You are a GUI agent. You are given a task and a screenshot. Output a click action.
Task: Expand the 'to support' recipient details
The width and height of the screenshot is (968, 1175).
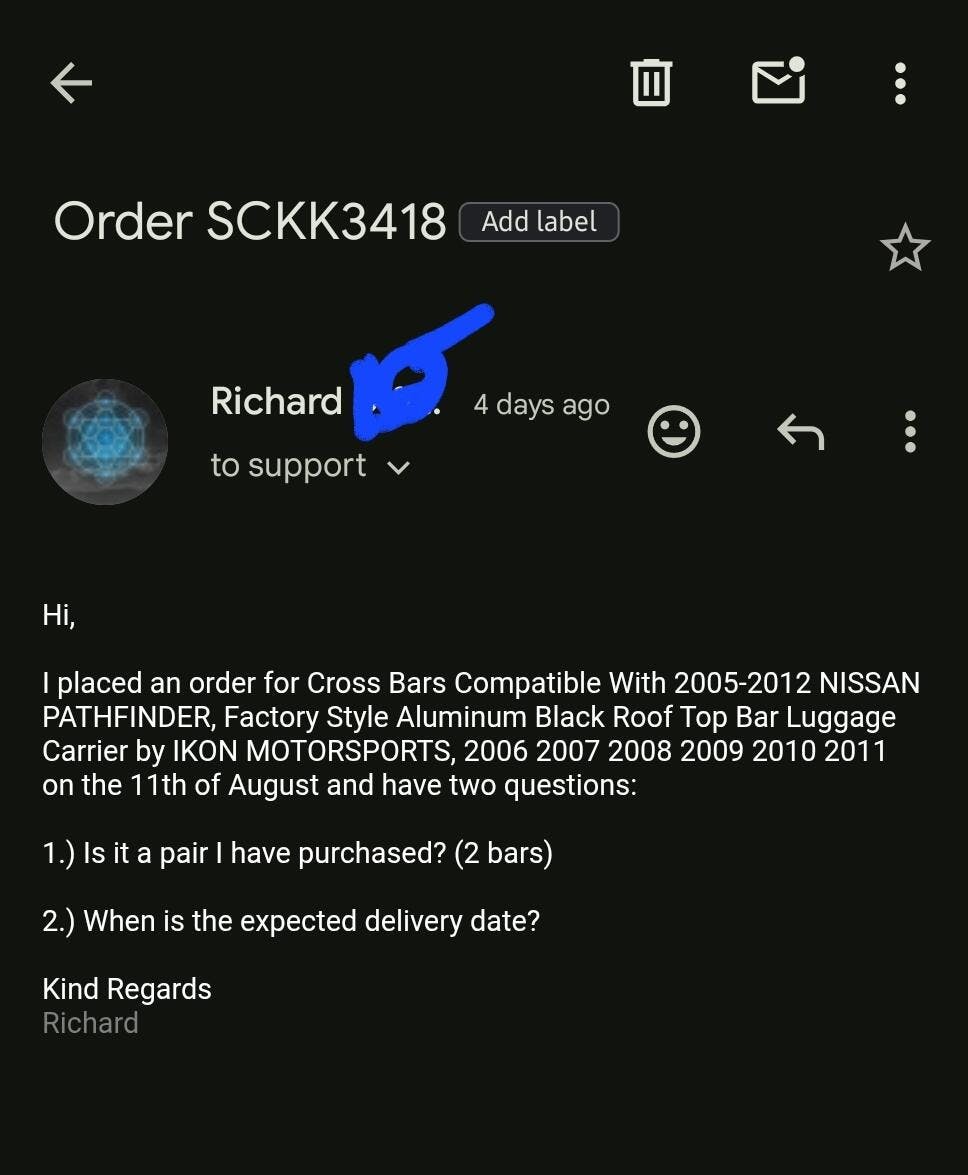pyautogui.click(x=398, y=467)
